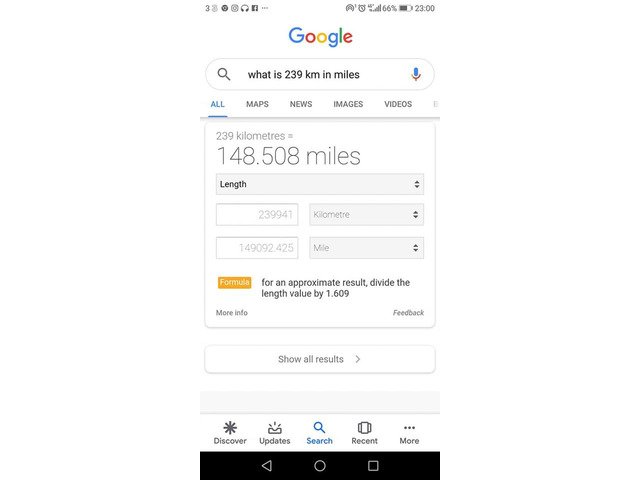Edit the mile value field
This screenshot has height=480, width=640.
257,247
